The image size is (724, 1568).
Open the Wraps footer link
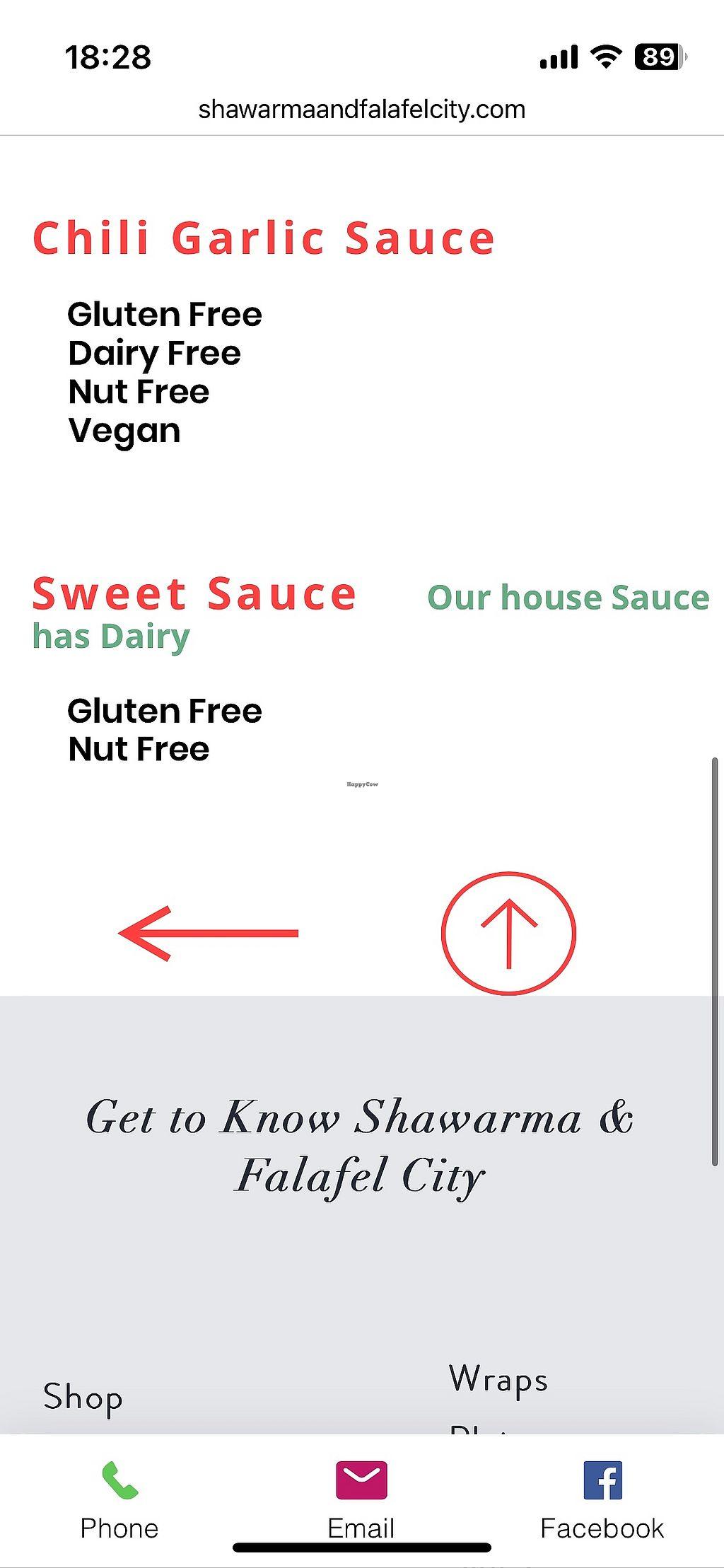point(498,1380)
